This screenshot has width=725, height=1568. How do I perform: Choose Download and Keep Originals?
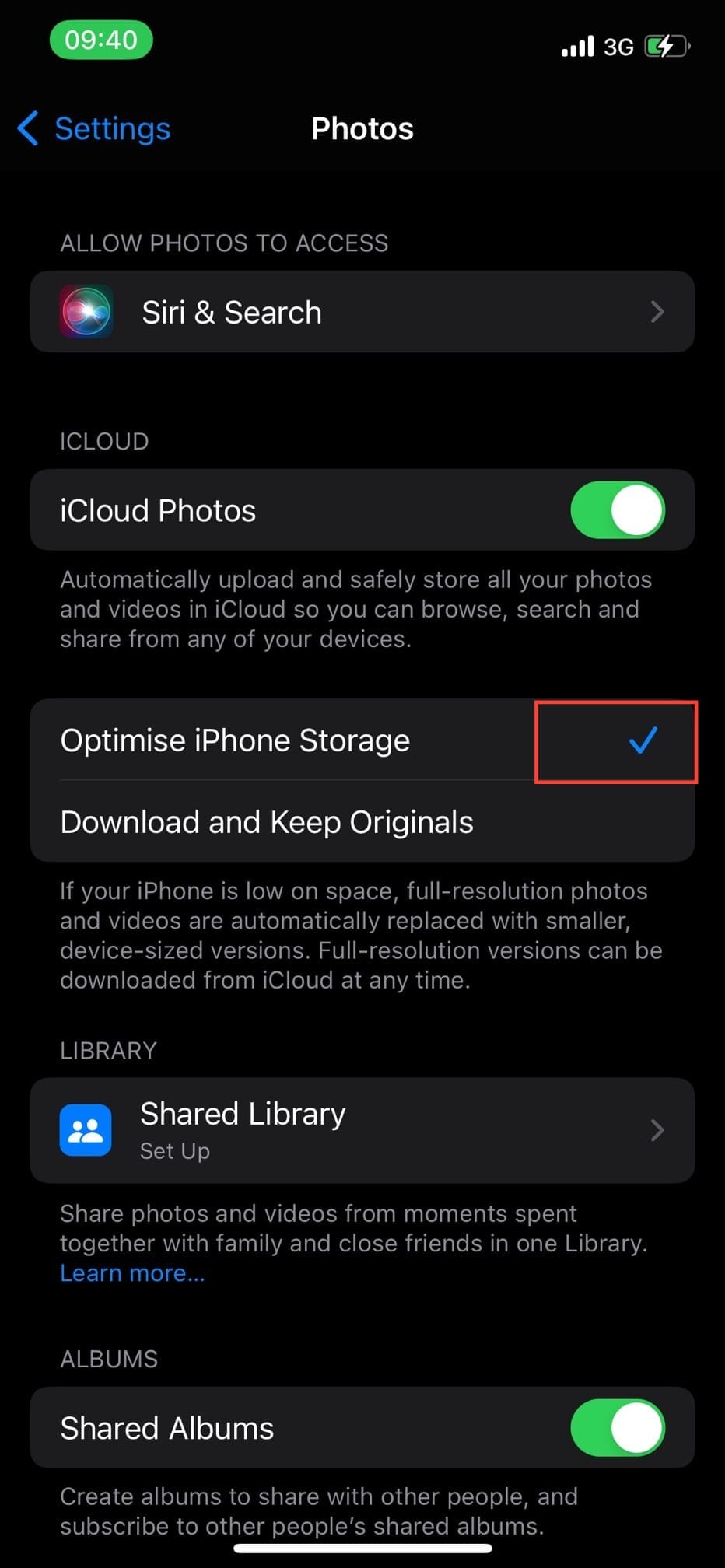(x=362, y=822)
